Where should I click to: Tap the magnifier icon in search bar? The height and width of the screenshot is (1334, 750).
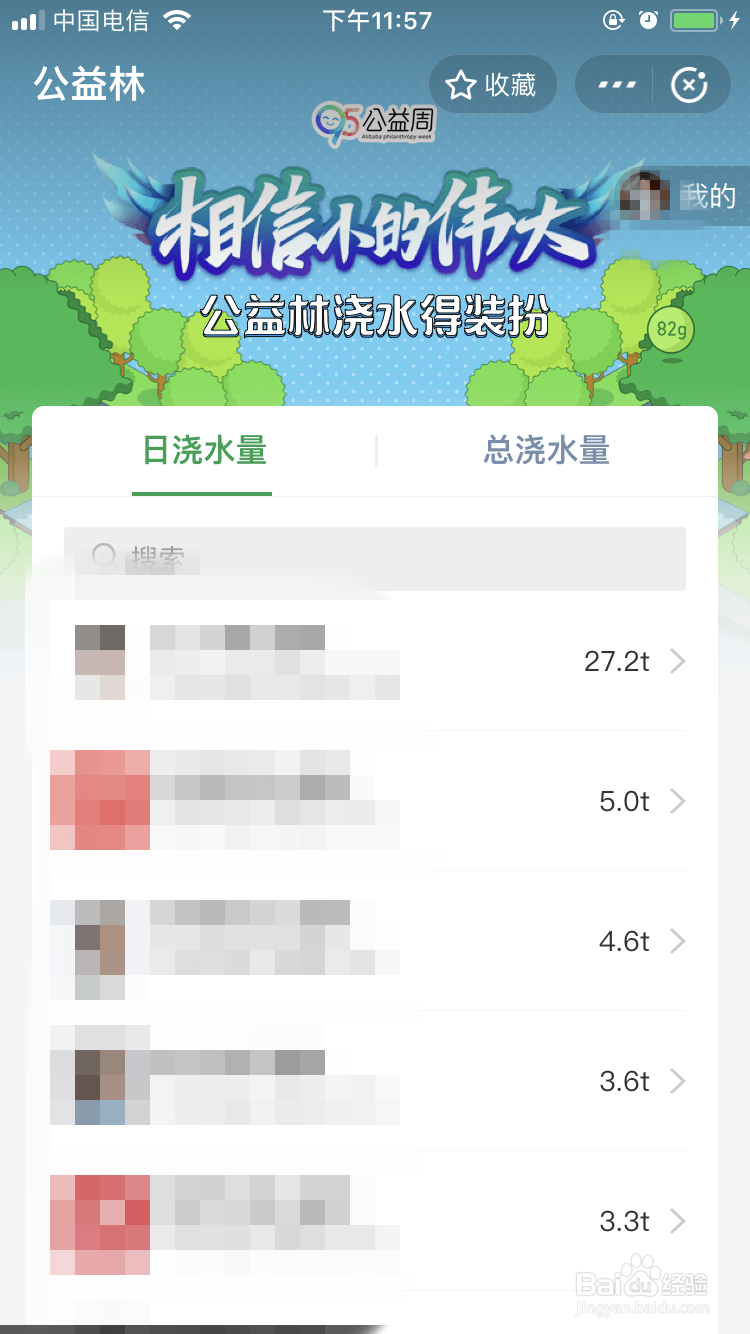coord(105,555)
